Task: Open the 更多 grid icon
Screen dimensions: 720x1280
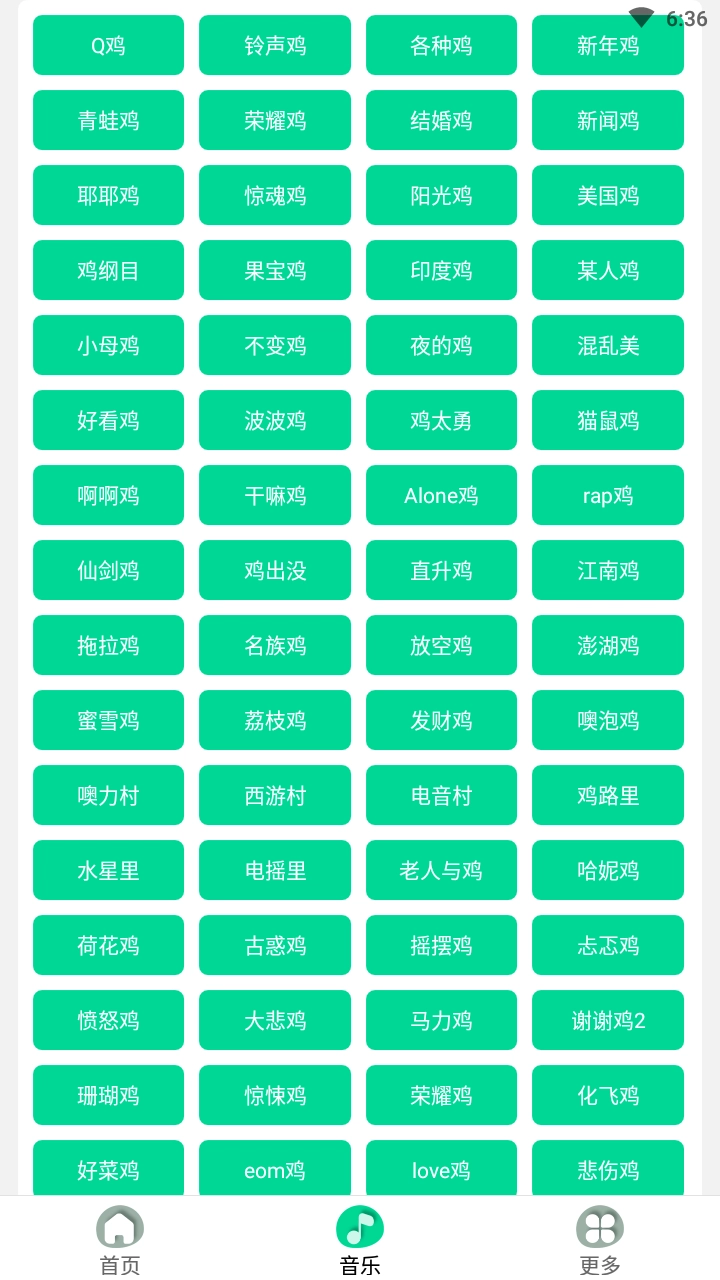Action: click(x=599, y=1226)
